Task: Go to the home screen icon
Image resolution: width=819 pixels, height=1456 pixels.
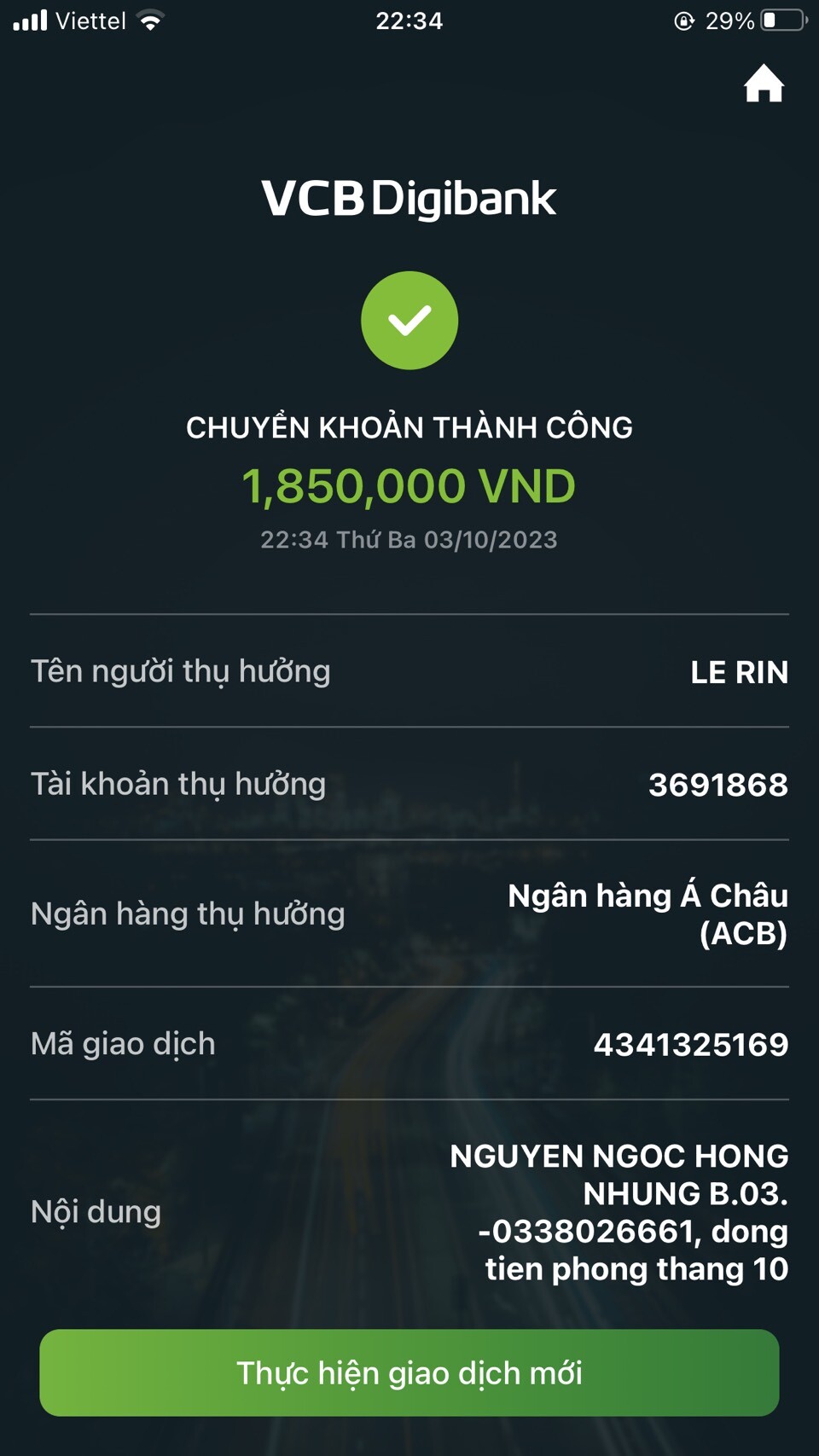Action: 764,84
